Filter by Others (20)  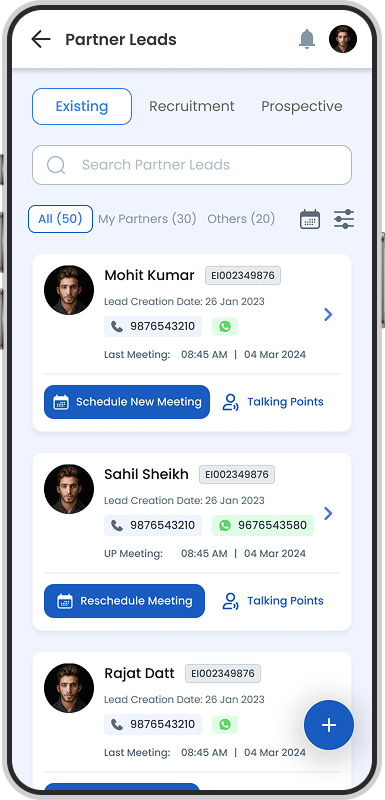pyautogui.click(x=241, y=219)
